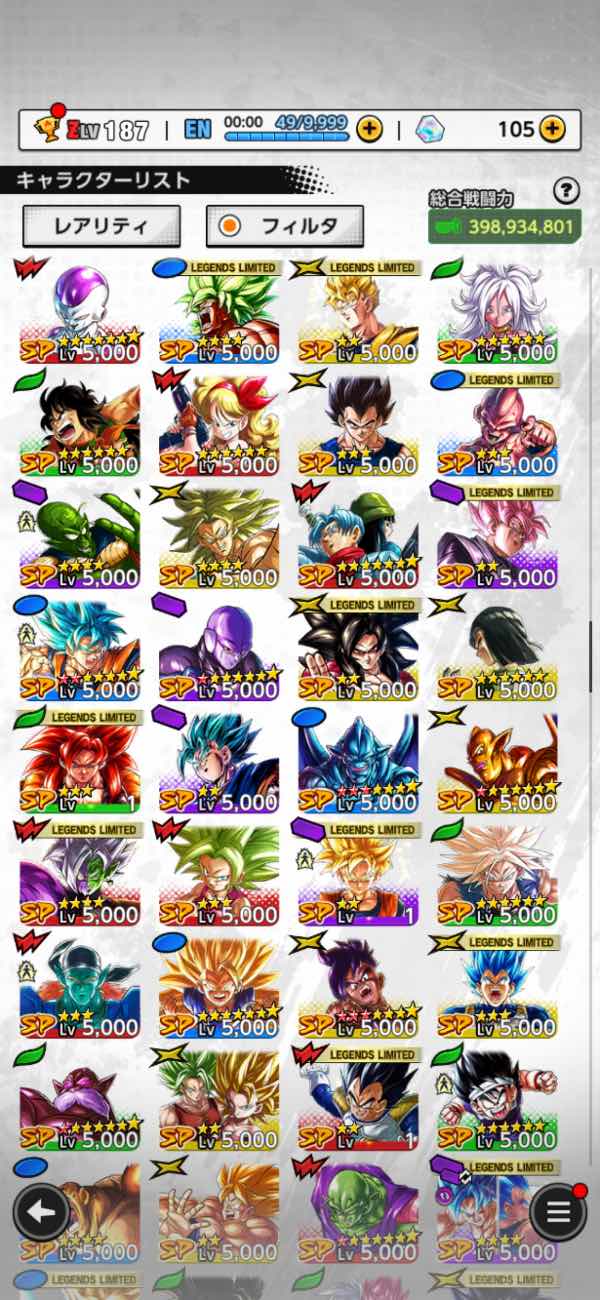Tap the plus button next to energy
This screenshot has width=600, height=1300.
pyautogui.click(x=370, y=129)
